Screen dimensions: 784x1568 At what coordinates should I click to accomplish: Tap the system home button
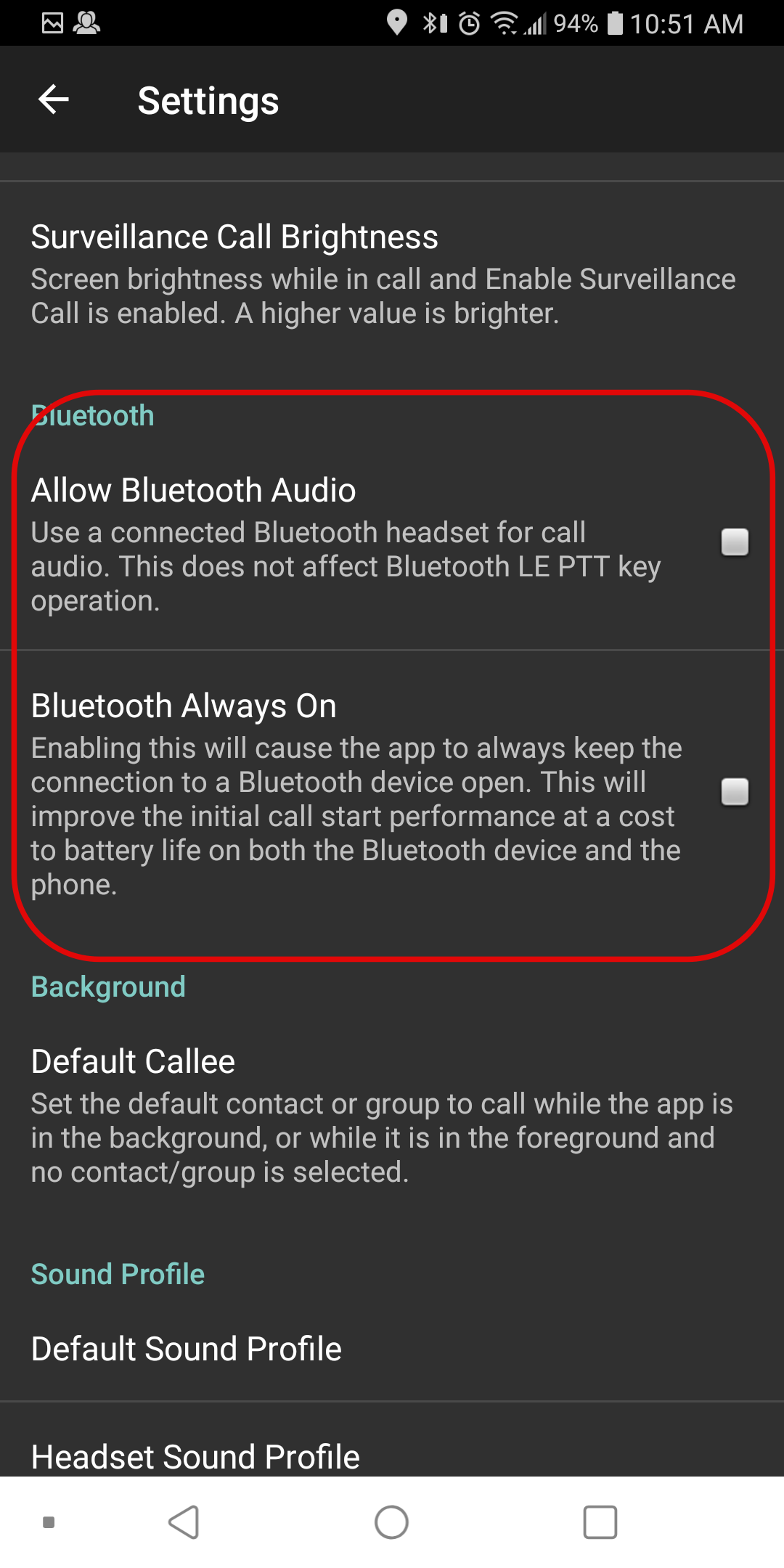tap(391, 1522)
